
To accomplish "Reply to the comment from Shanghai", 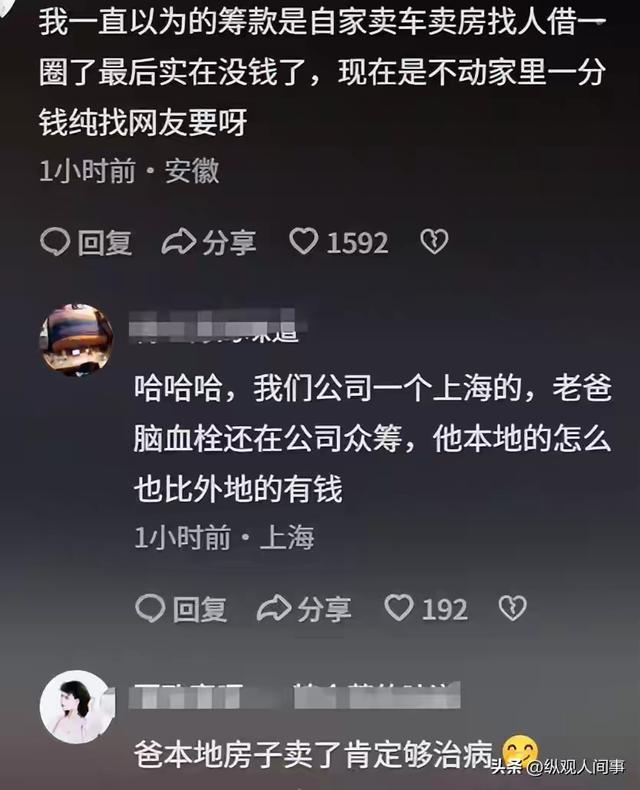I will click(x=181, y=607).
